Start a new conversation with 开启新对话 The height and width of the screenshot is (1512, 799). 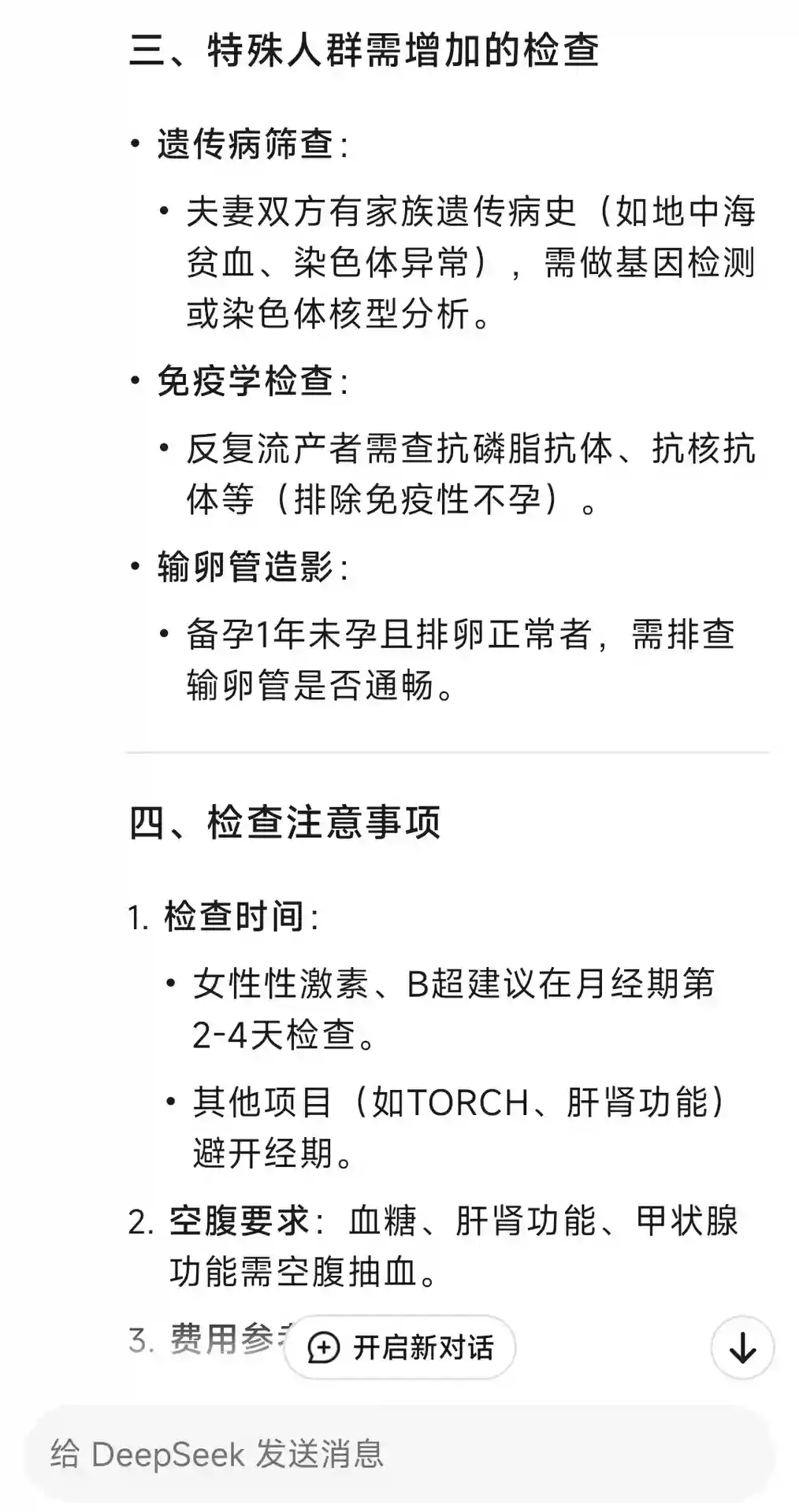click(x=400, y=1347)
